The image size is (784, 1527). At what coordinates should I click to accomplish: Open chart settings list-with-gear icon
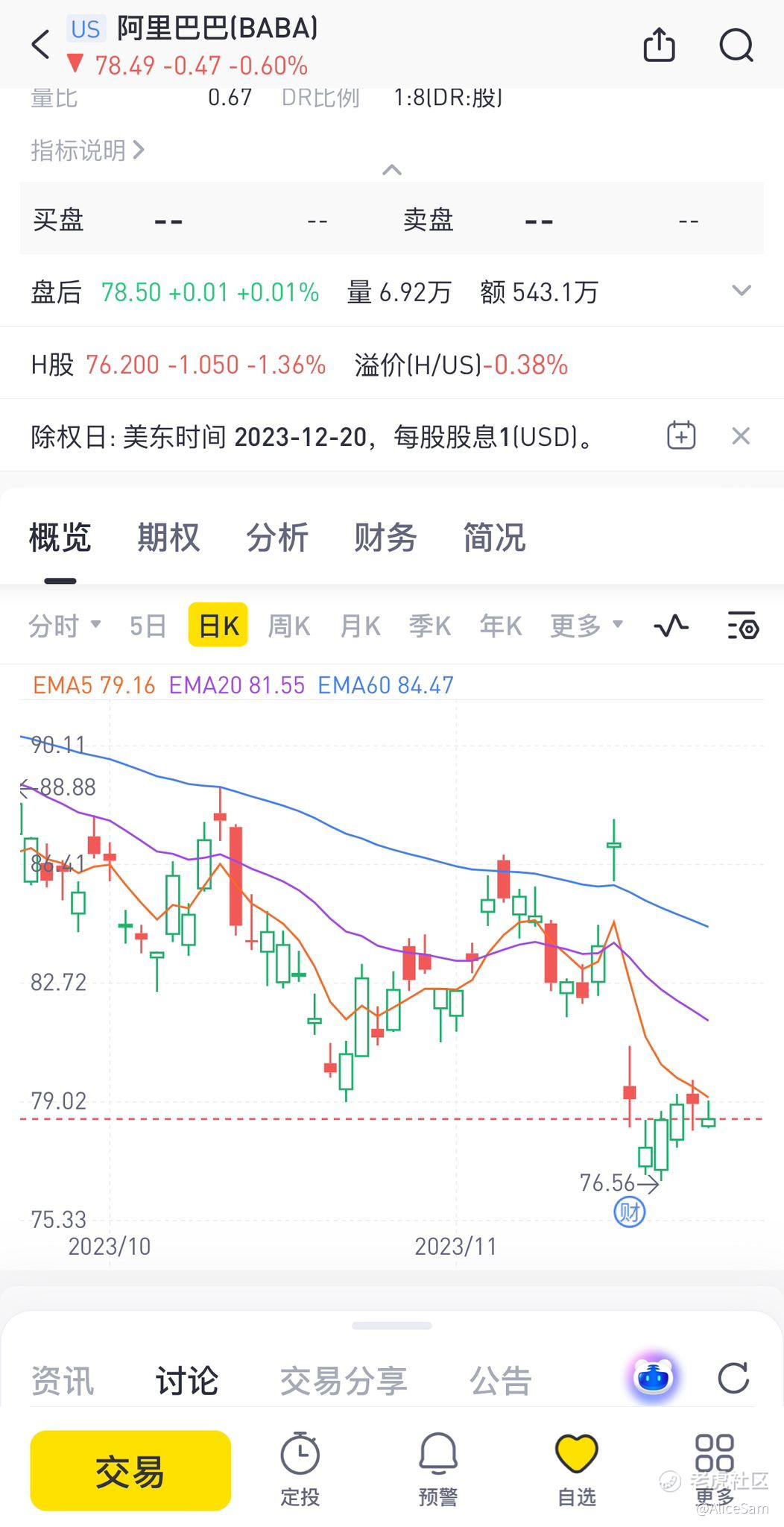tap(743, 626)
